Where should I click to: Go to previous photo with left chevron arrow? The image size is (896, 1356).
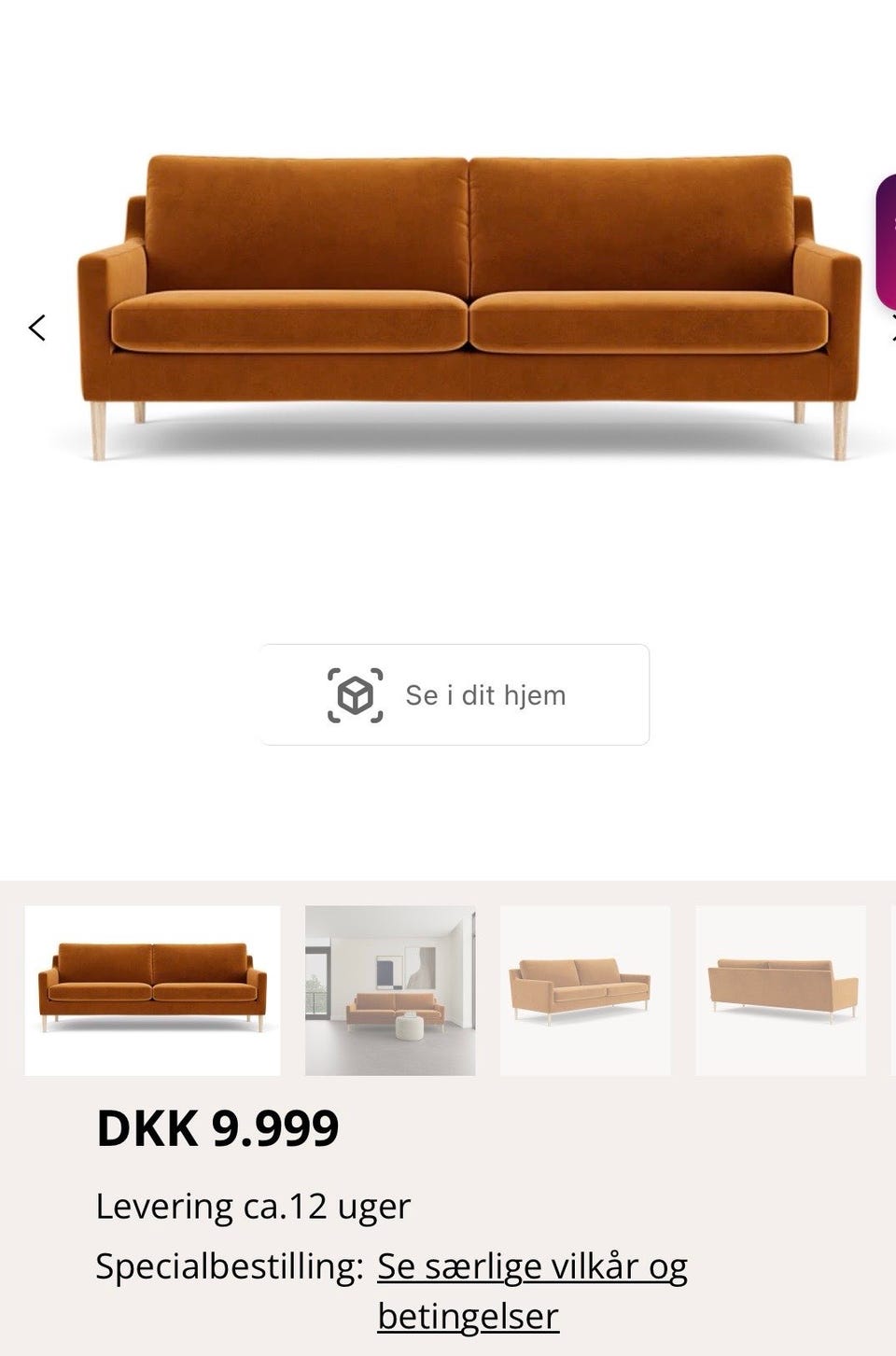[35, 329]
